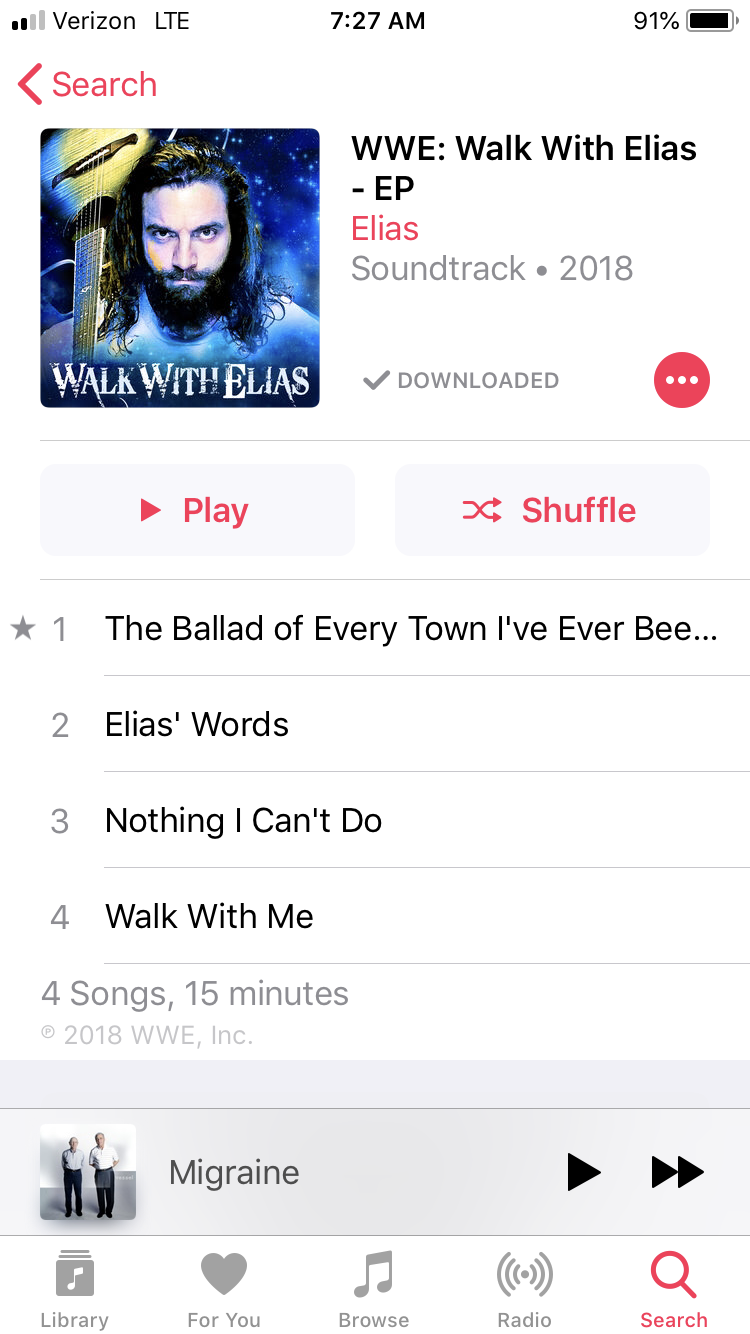
Task: Switch to the For You tab
Action: pos(224,1288)
